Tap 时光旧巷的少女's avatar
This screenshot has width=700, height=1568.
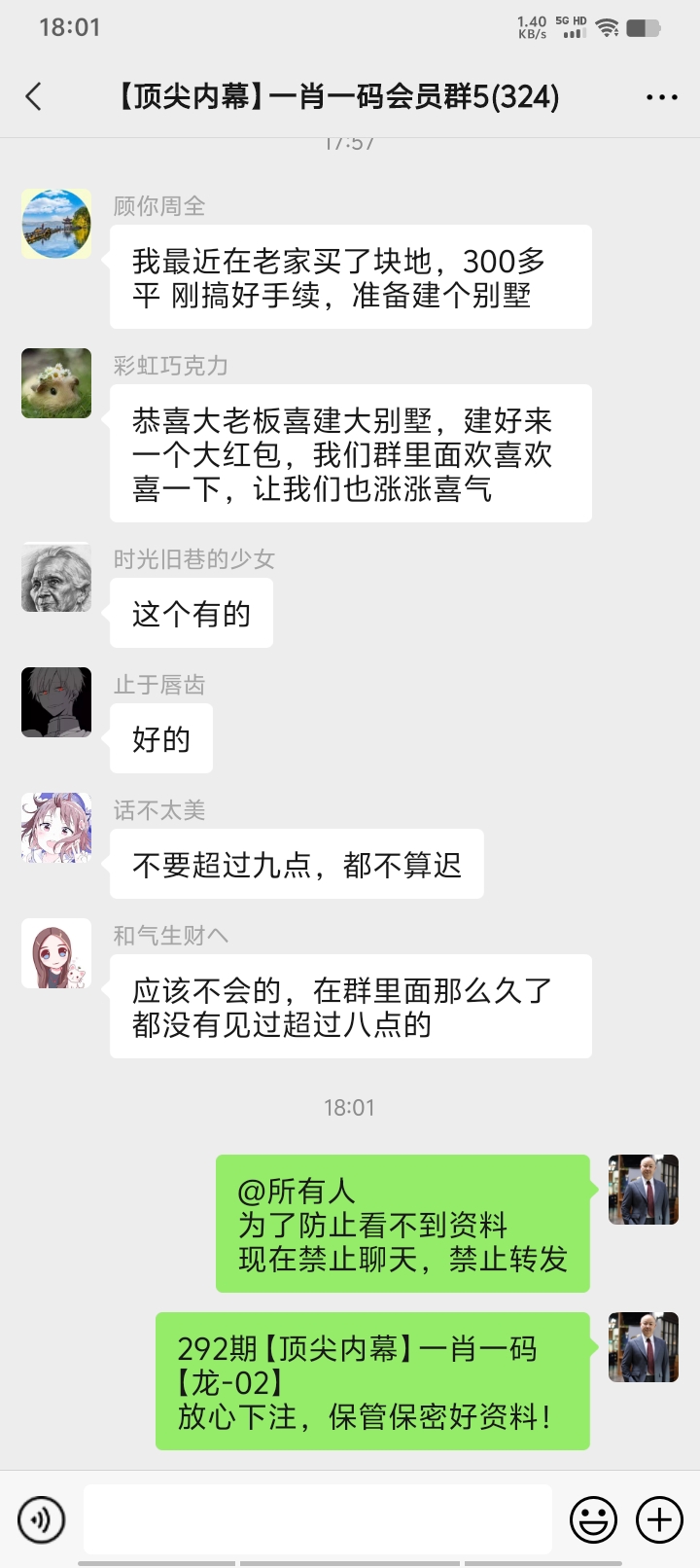[x=56, y=577]
